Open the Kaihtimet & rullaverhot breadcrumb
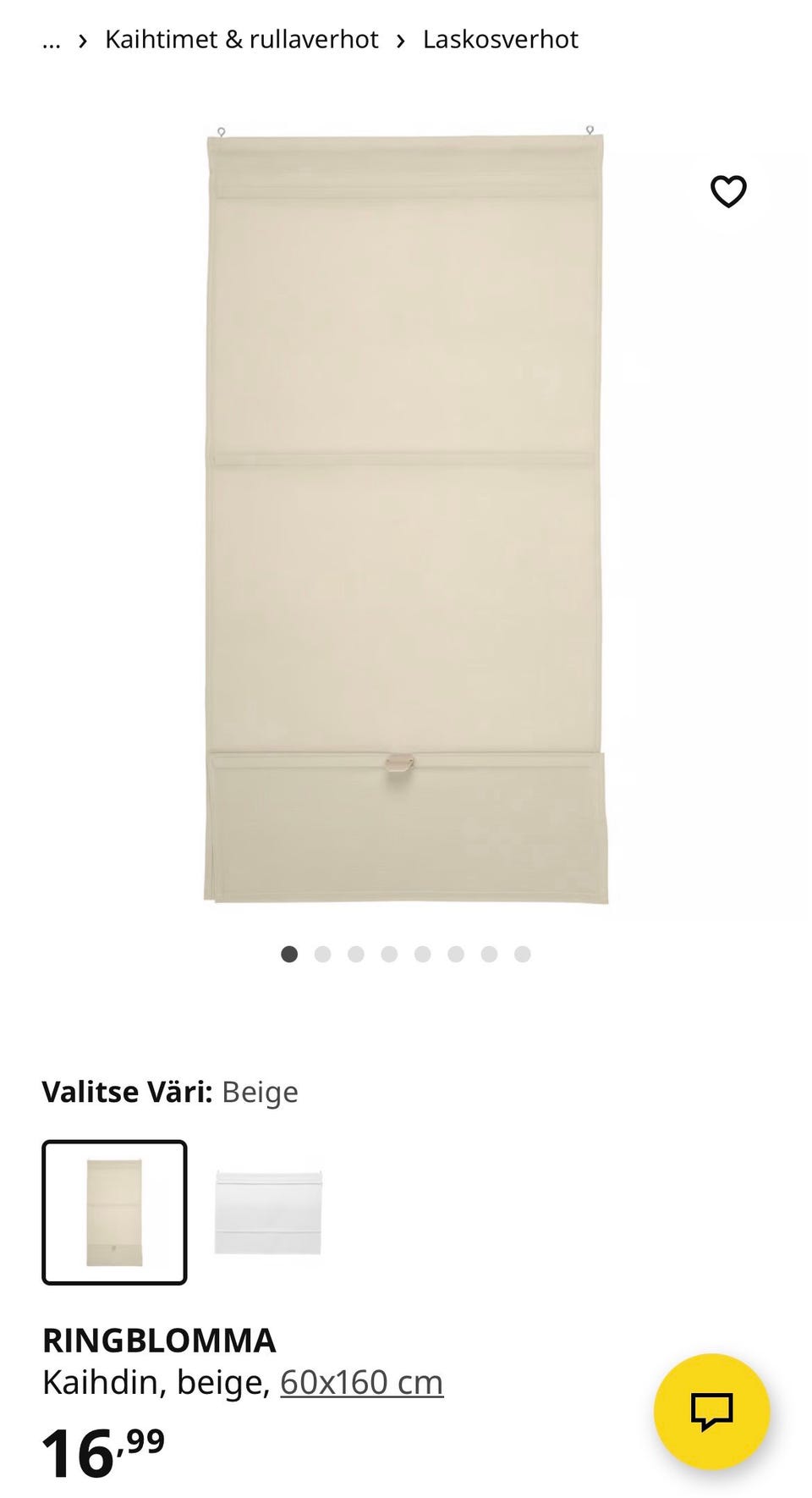Image resolution: width=812 pixels, height=1498 pixels. (241, 40)
